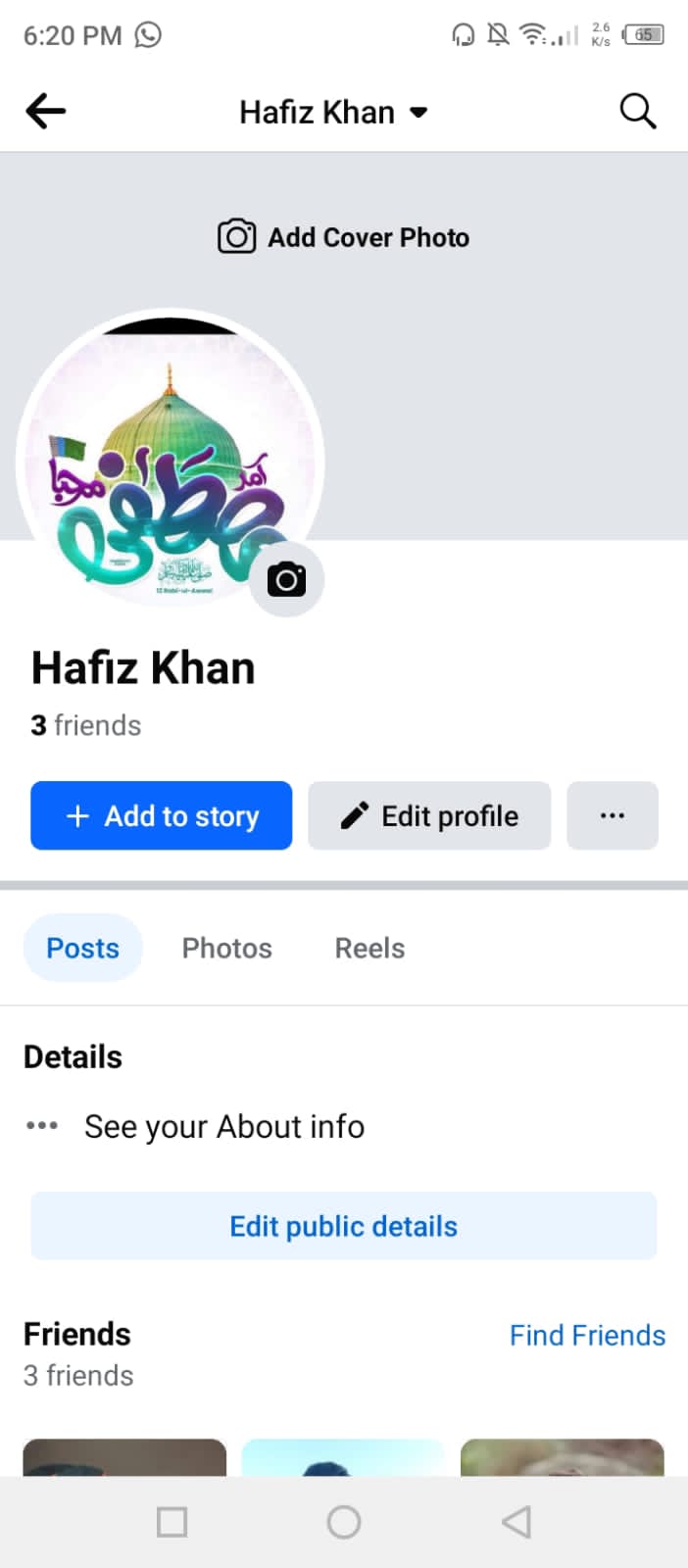This screenshot has width=688, height=1568.
Task: Go back using the top-left arrow
Action: coord(45,112)
